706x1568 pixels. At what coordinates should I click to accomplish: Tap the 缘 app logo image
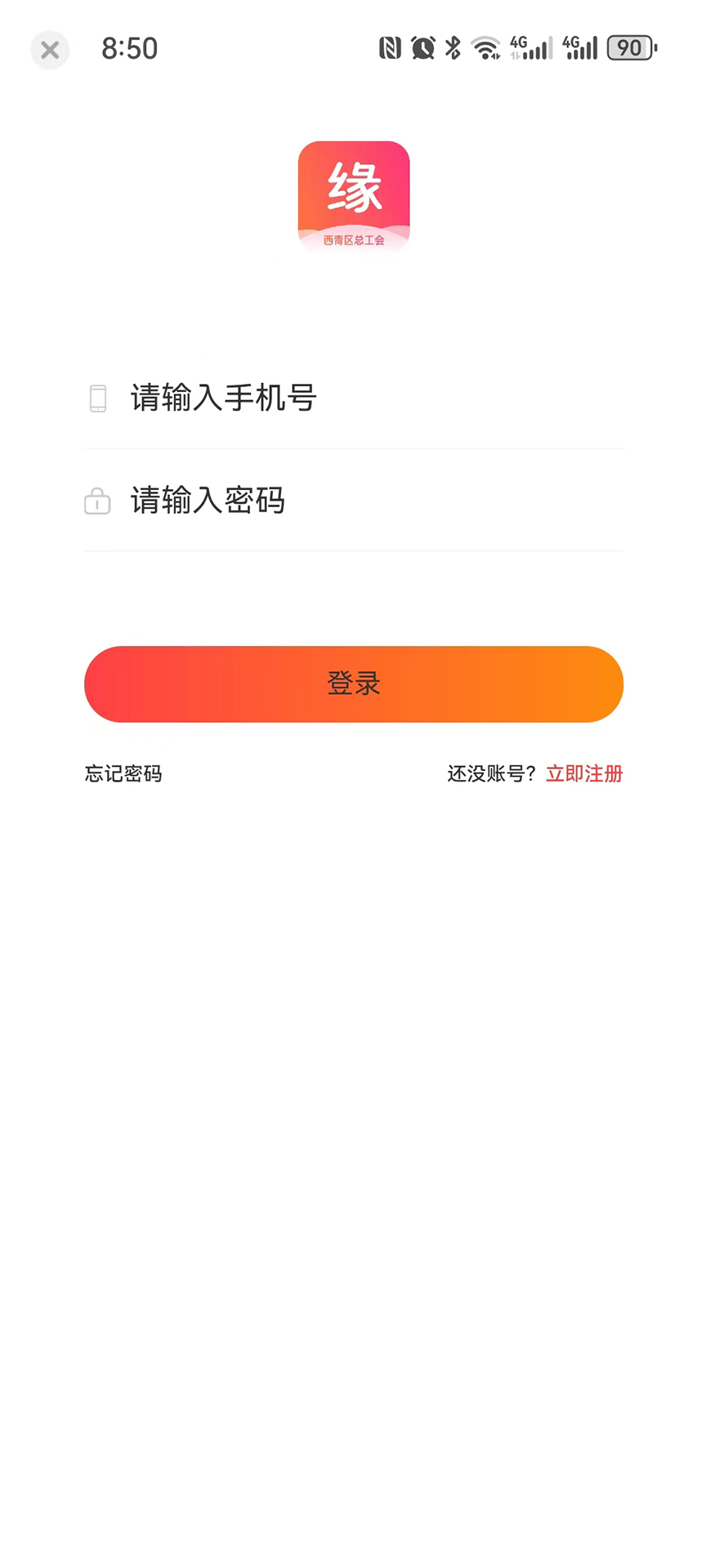(353, 196)
